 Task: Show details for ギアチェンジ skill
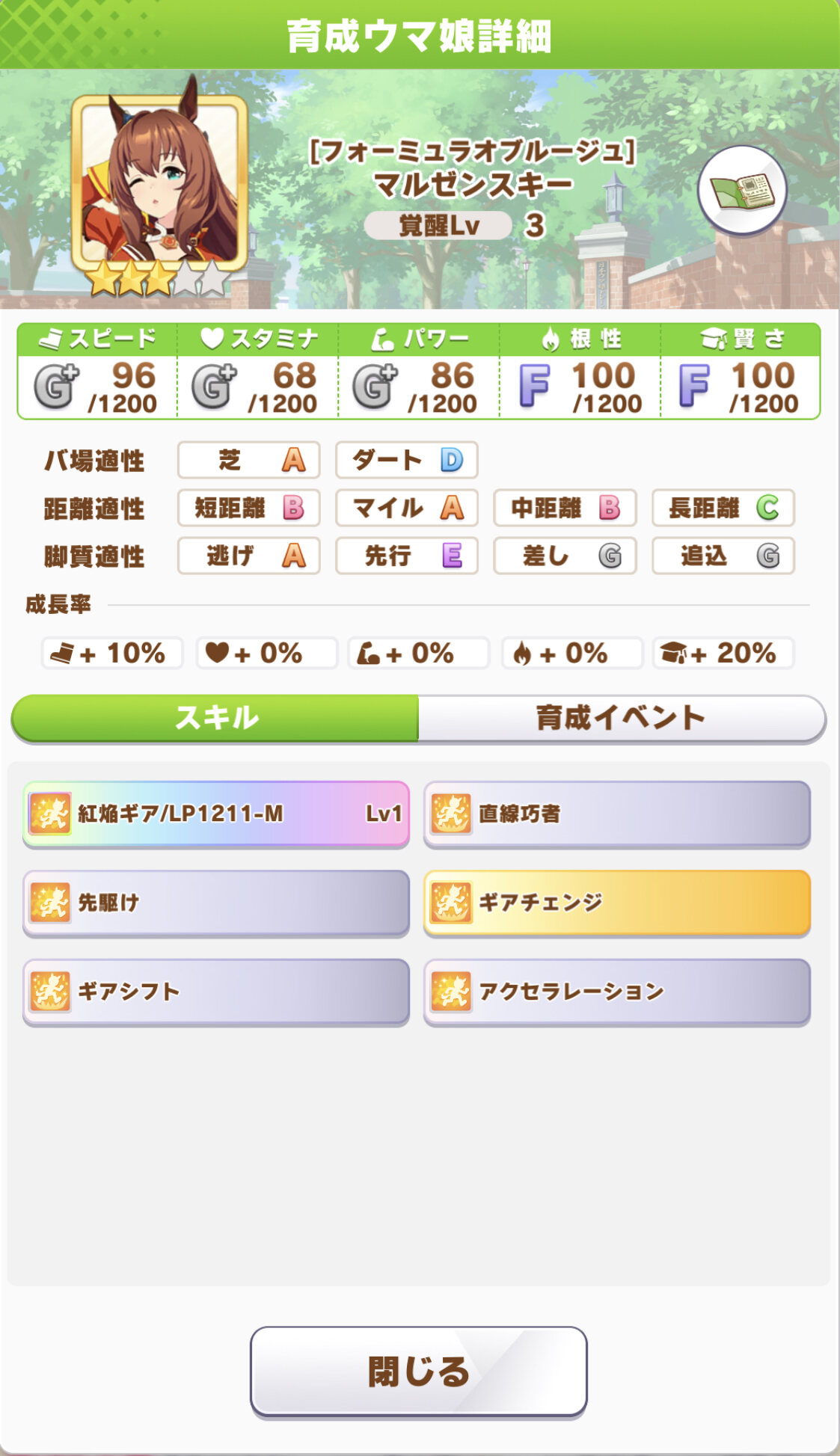tap(616, 903)
